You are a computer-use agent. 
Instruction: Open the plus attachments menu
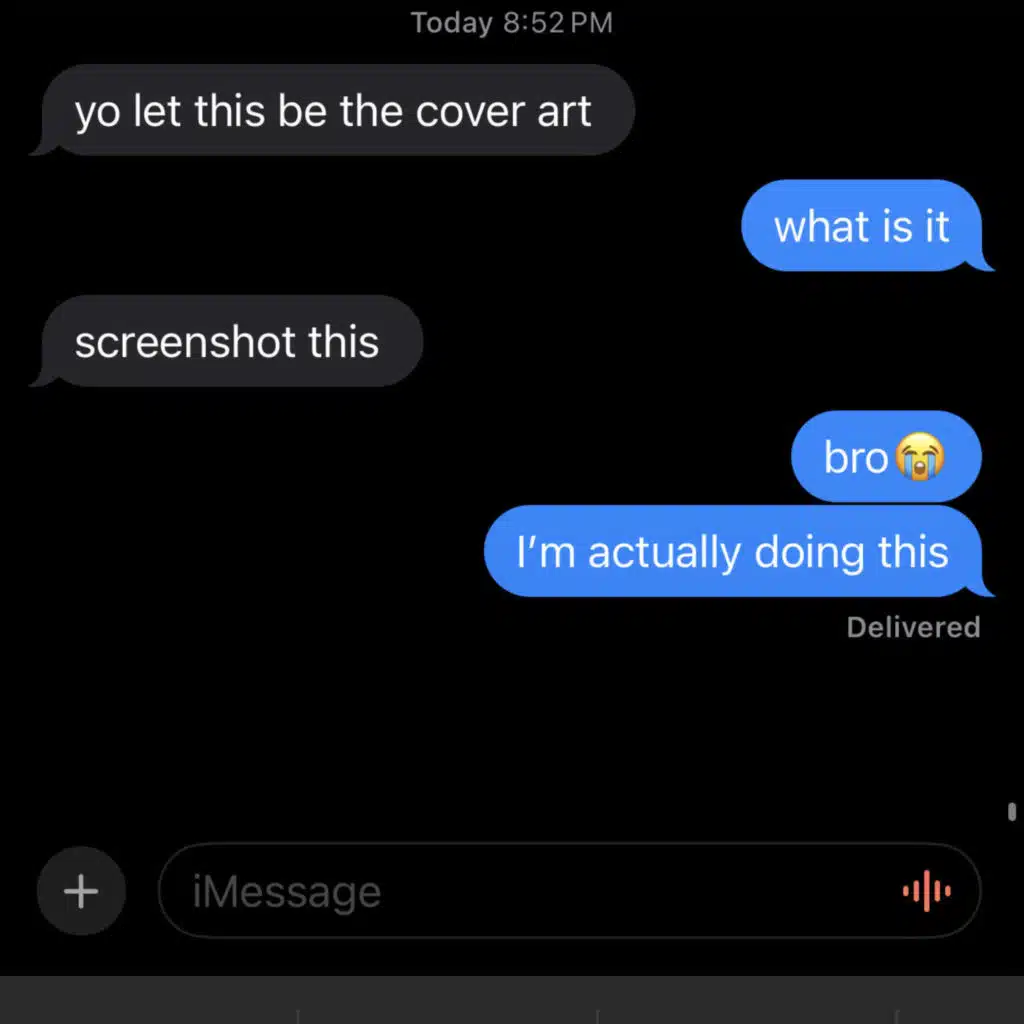[81, 891]
